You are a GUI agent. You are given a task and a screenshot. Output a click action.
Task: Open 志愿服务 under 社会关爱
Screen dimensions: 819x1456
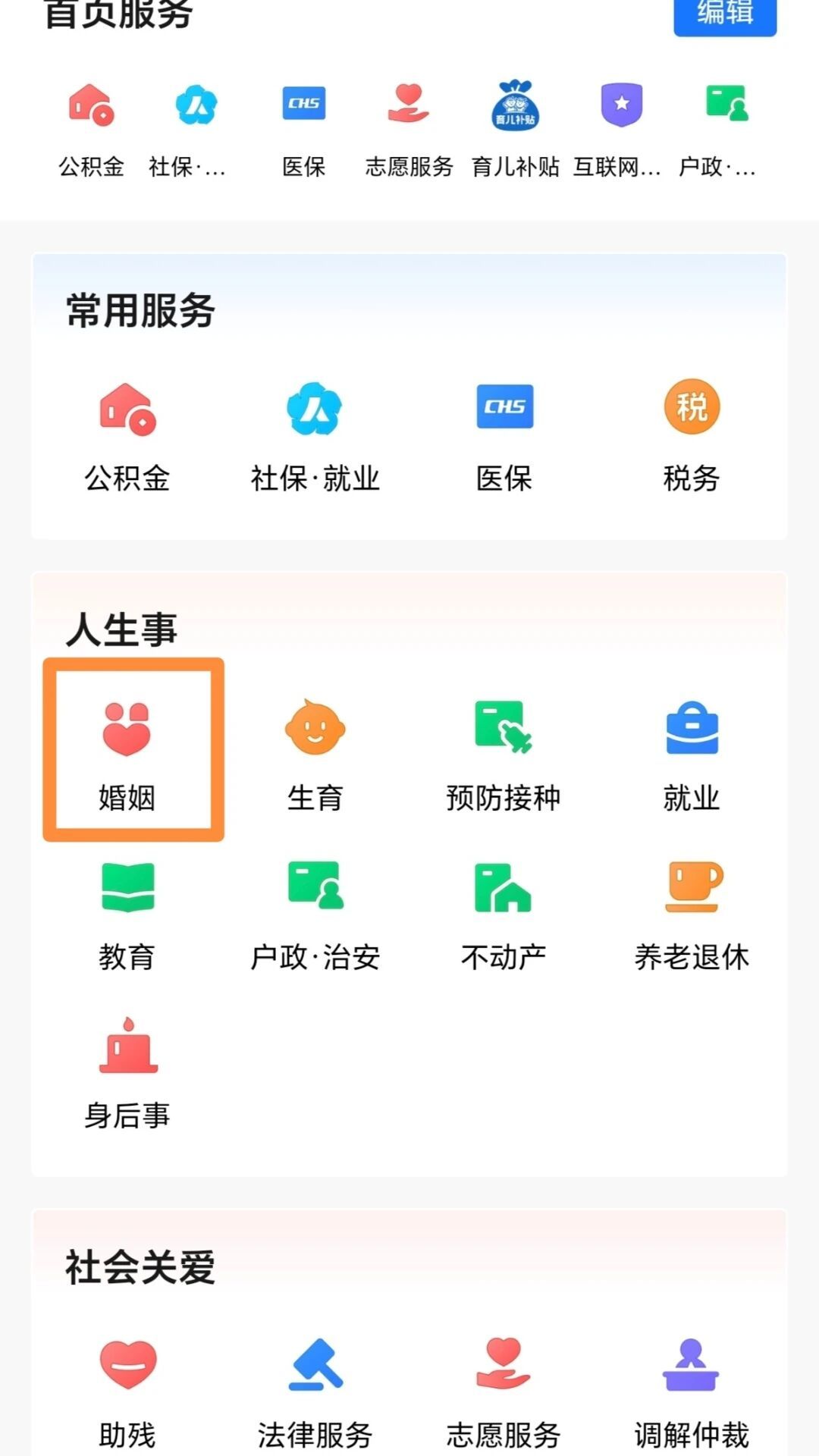click(504, 1392)
